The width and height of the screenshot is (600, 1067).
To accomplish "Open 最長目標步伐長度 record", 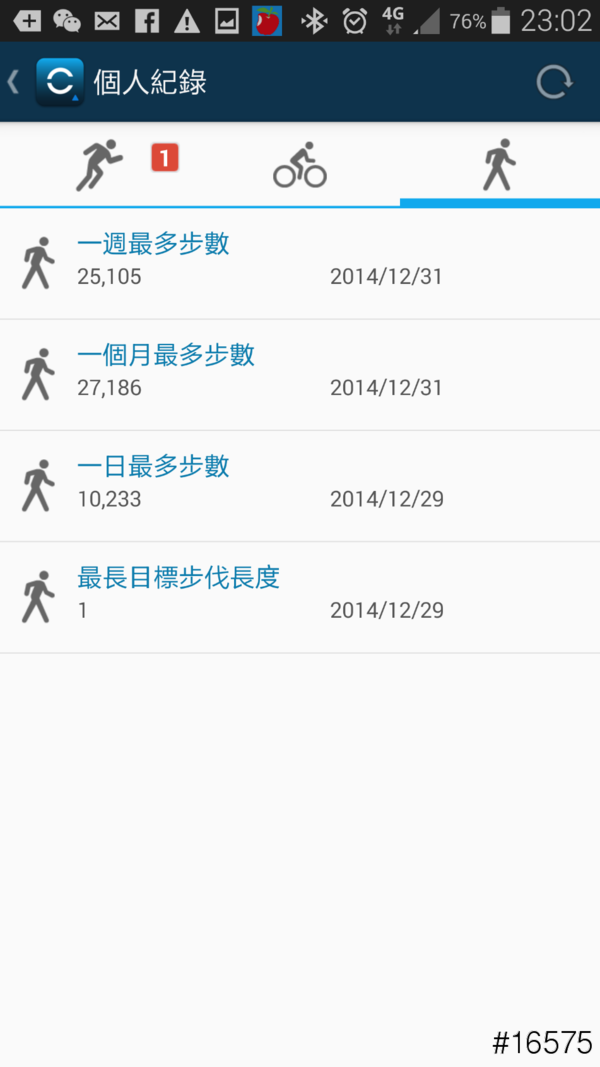I will pyautogui.click(x=300, y=597).
